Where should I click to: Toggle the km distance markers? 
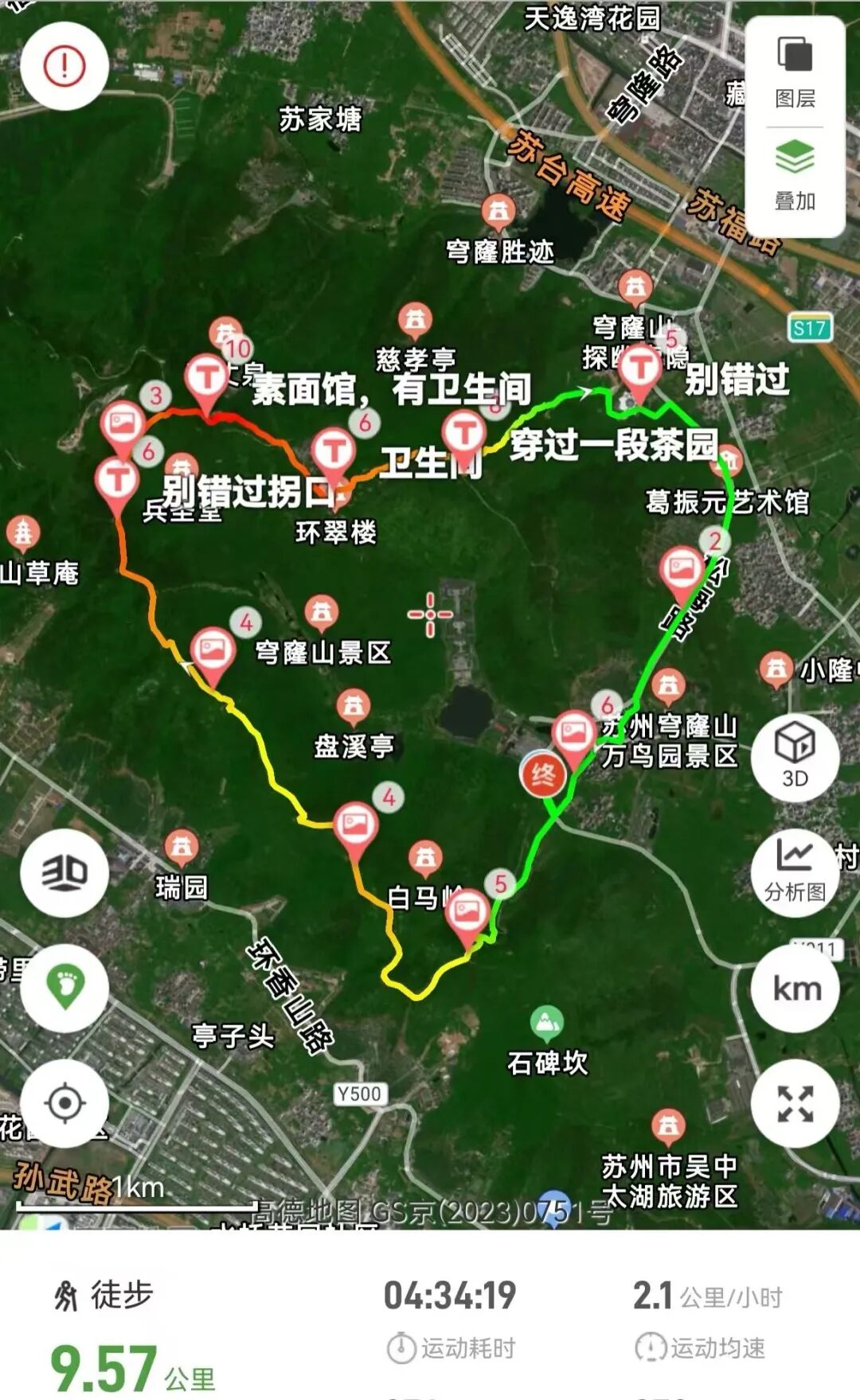tap(795, 989)
